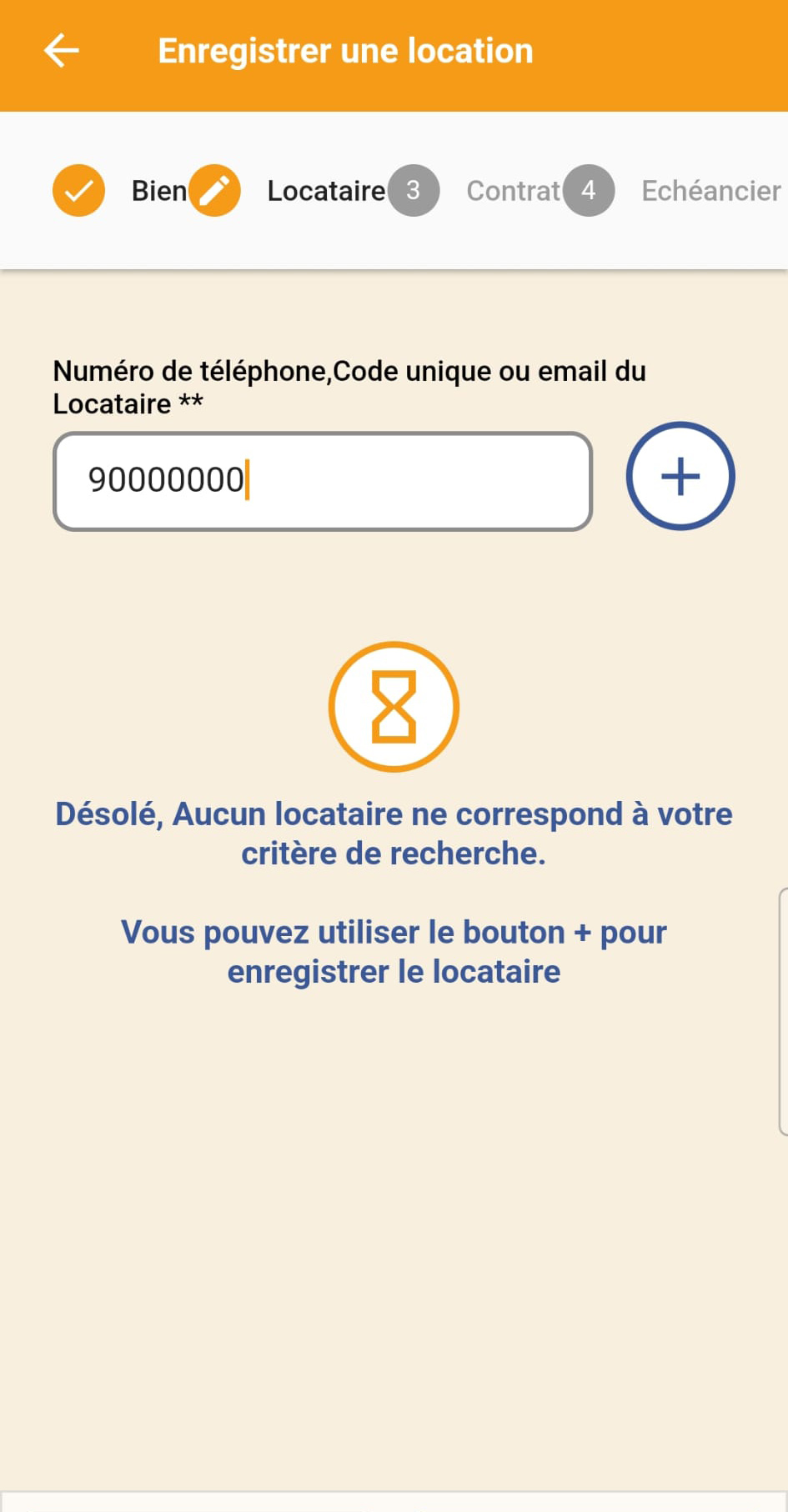Open the Contrat step

tap(513, 190)
